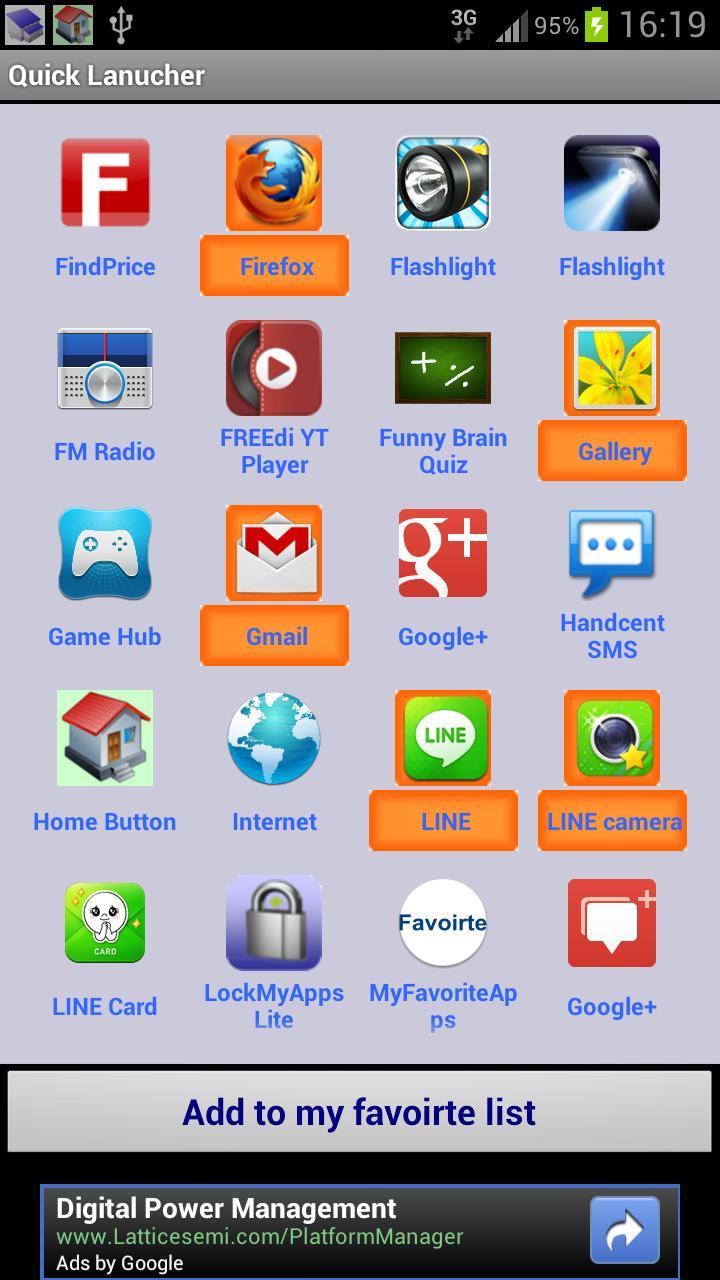The width and height of the screenshot is (720, 1280).
Task: Launch the Flashlight app with lens icon
Action: click(x=443, y=183)
